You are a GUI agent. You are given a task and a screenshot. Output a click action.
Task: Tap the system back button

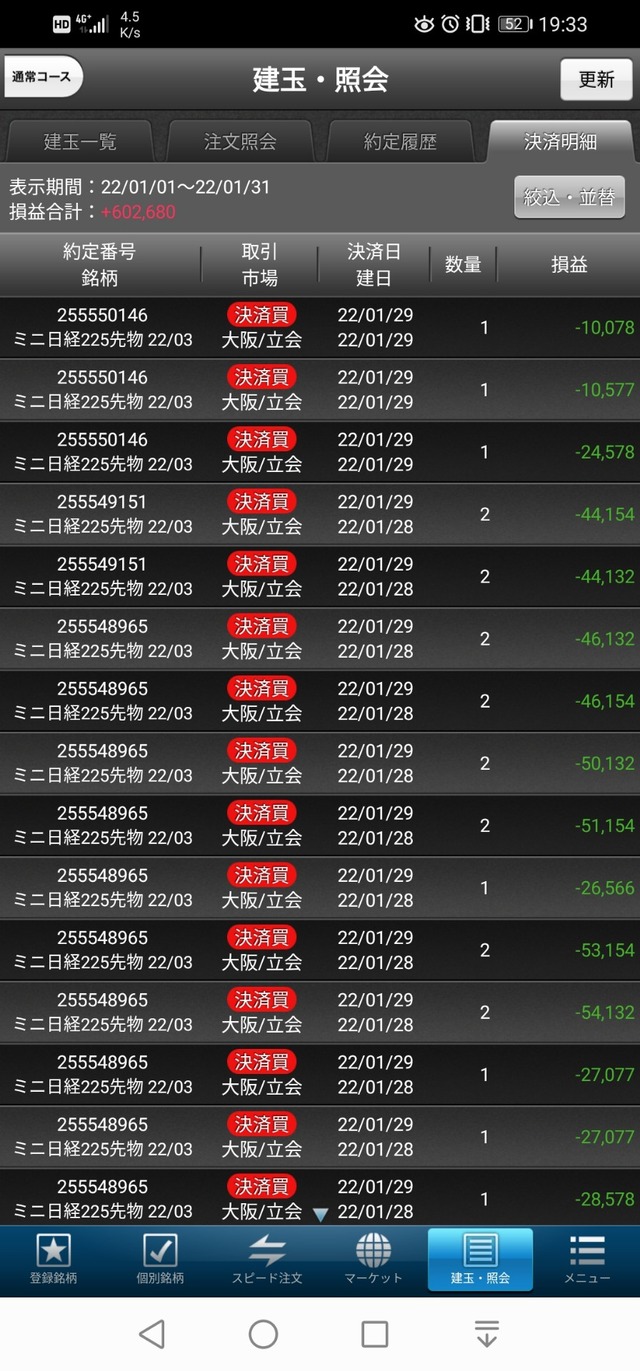click(x=152, y=1334)
